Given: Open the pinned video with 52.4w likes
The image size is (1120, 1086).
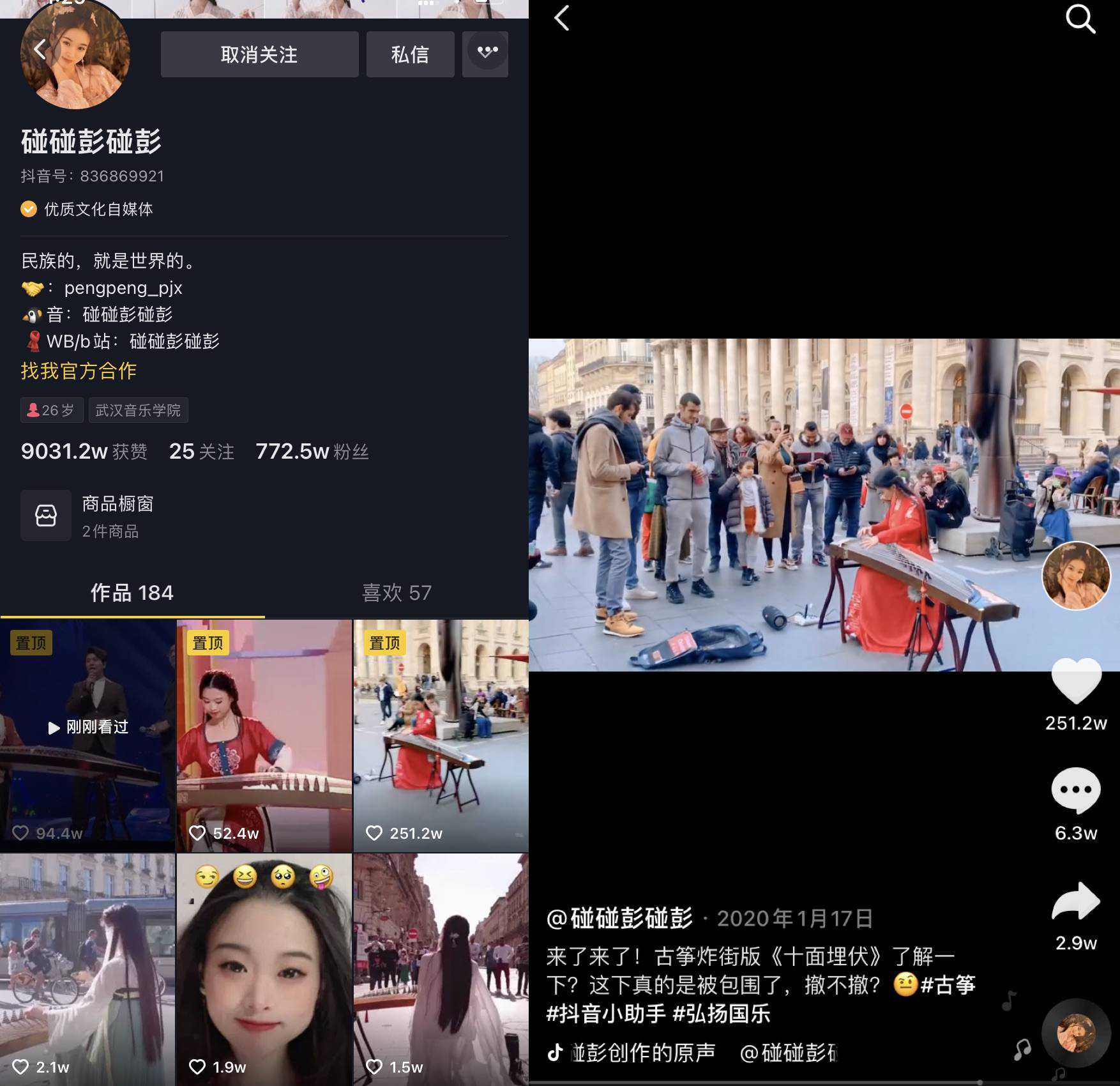Looking at the screenshot, I should [x=264, y=735].
